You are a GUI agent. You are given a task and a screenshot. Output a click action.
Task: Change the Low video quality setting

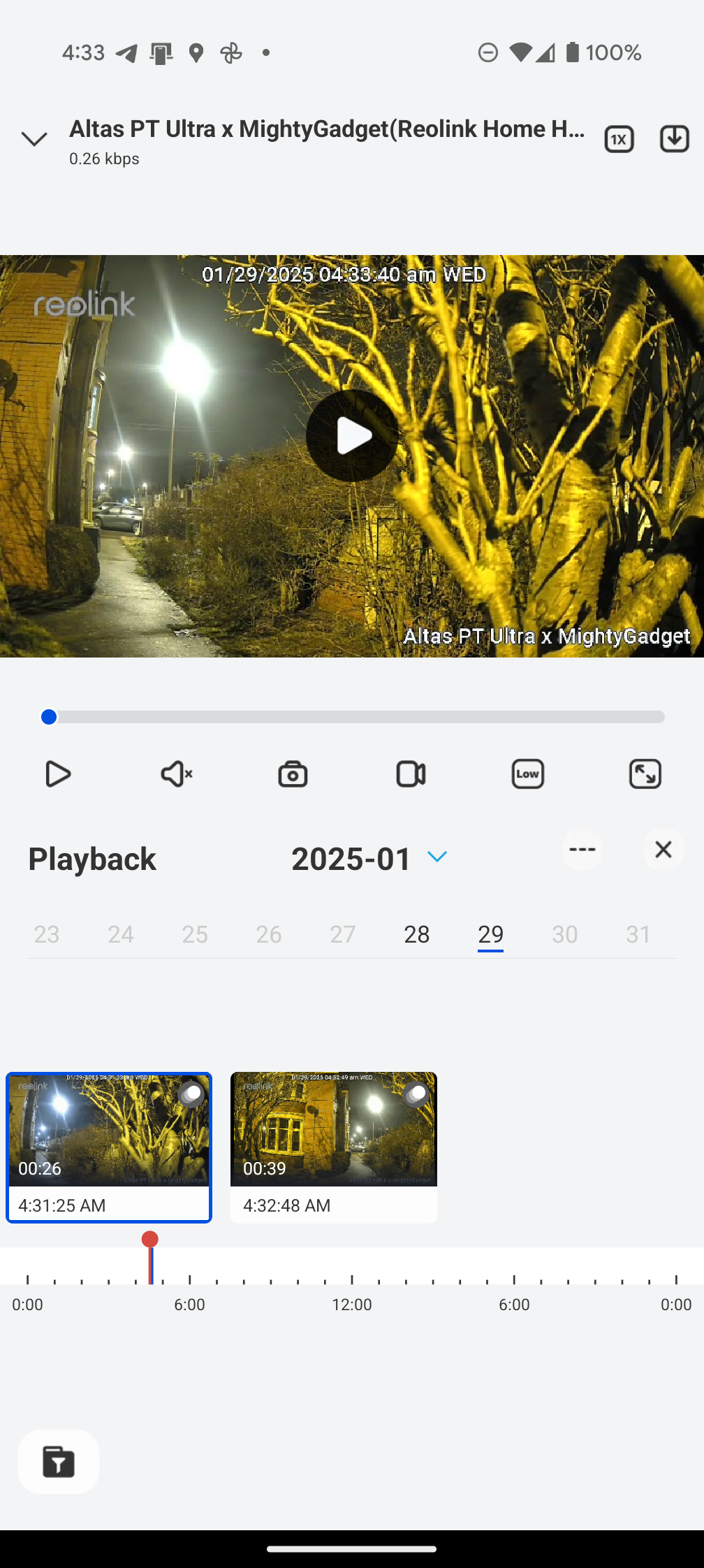[527, 774]
